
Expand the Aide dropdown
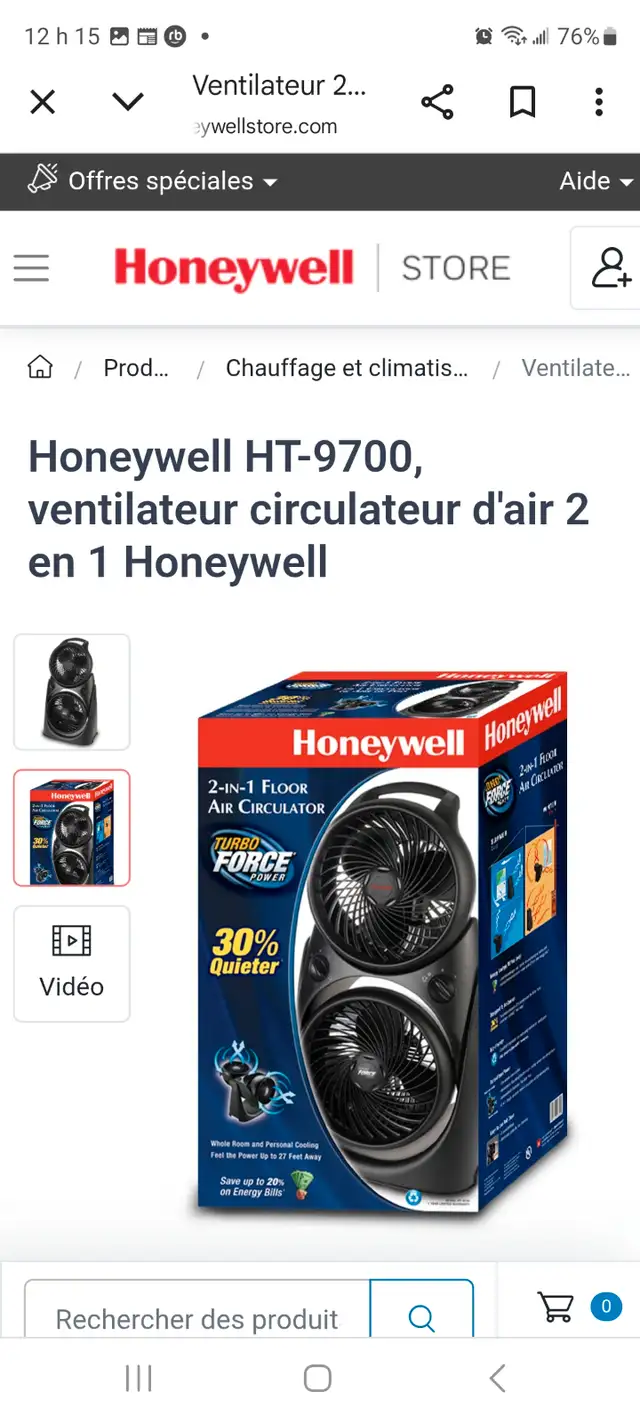[x=597, y=181]
